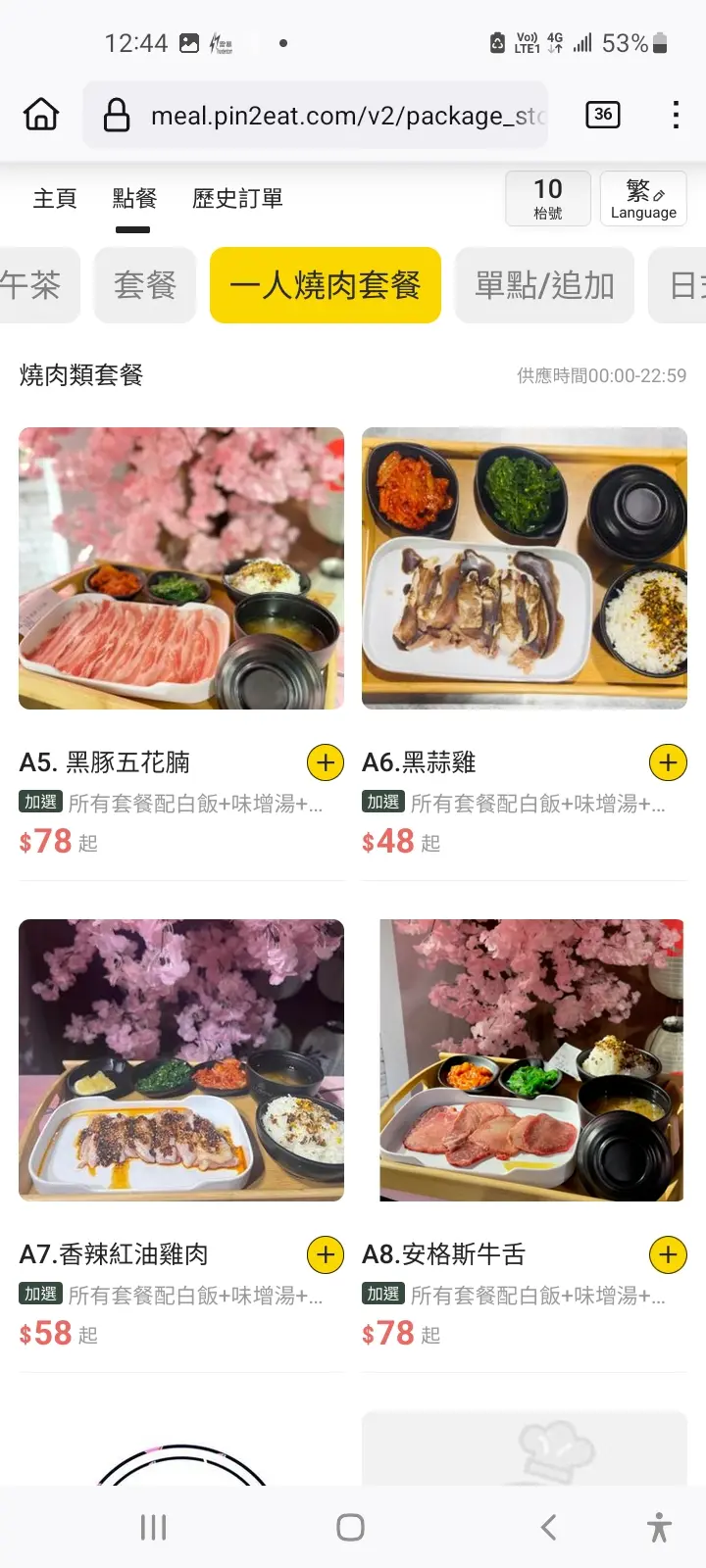Go back using the system back button
The height and width of the screenshot is (1568, 706).
(x=548, y=1527)
